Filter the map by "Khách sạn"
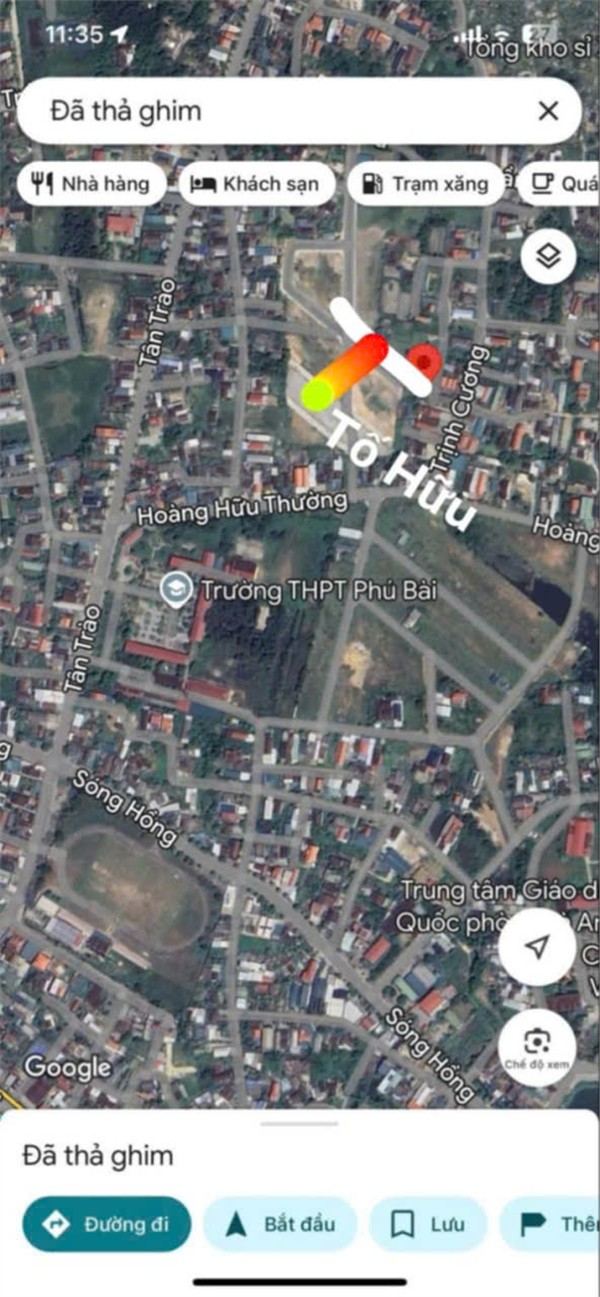 point(255,184)
